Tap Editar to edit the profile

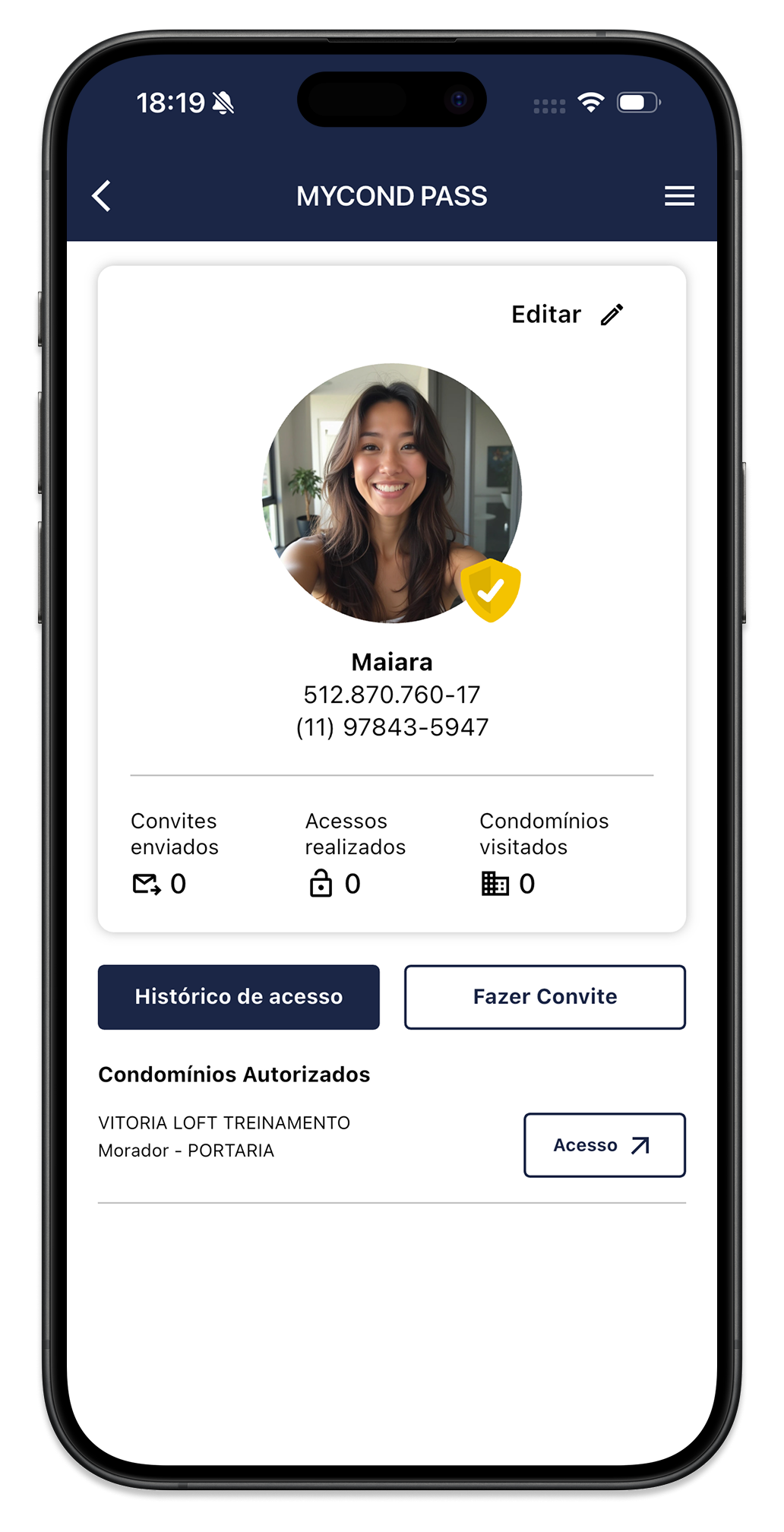coord(567,315)
